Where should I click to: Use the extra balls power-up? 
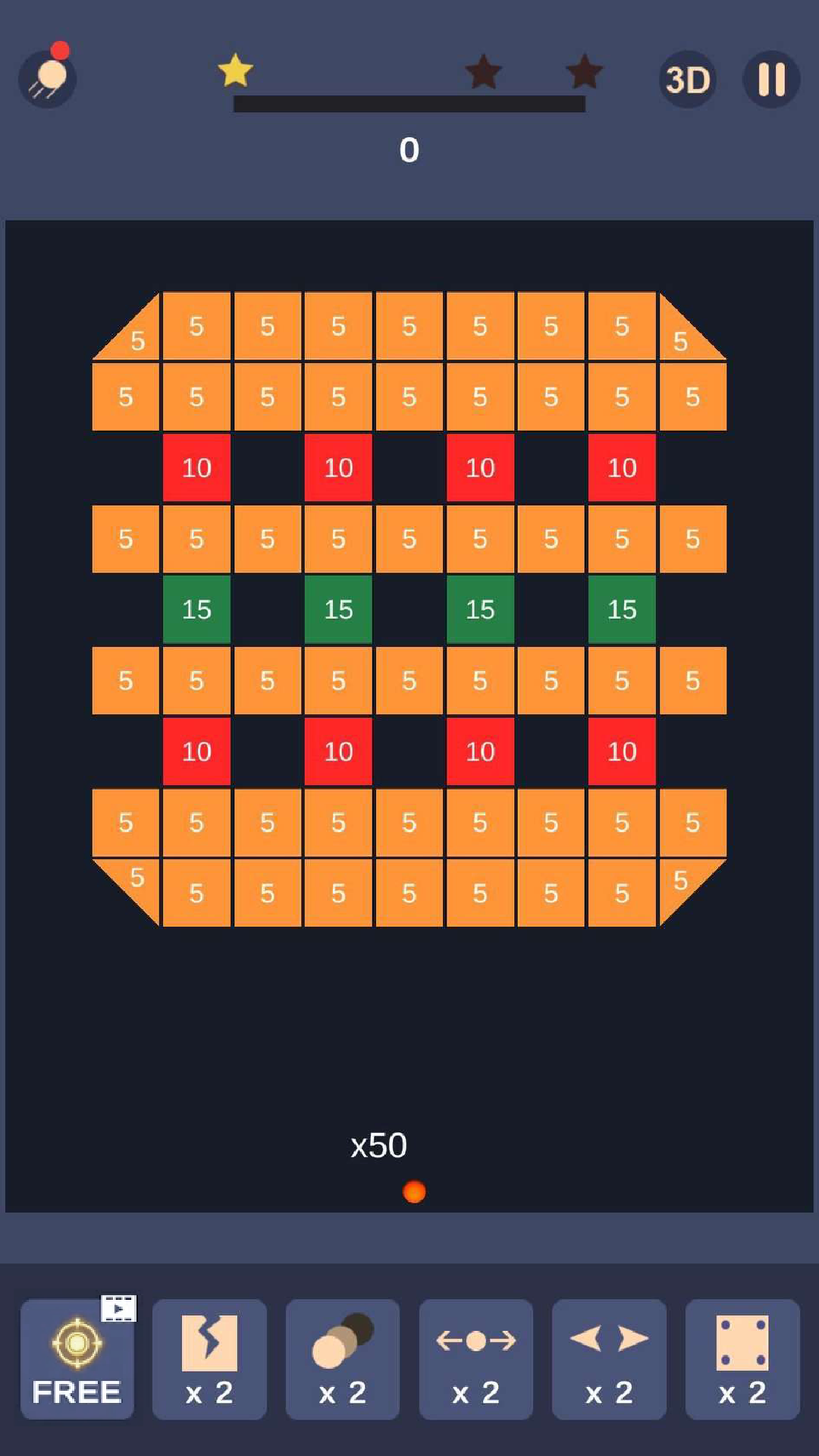(343, 1359)
